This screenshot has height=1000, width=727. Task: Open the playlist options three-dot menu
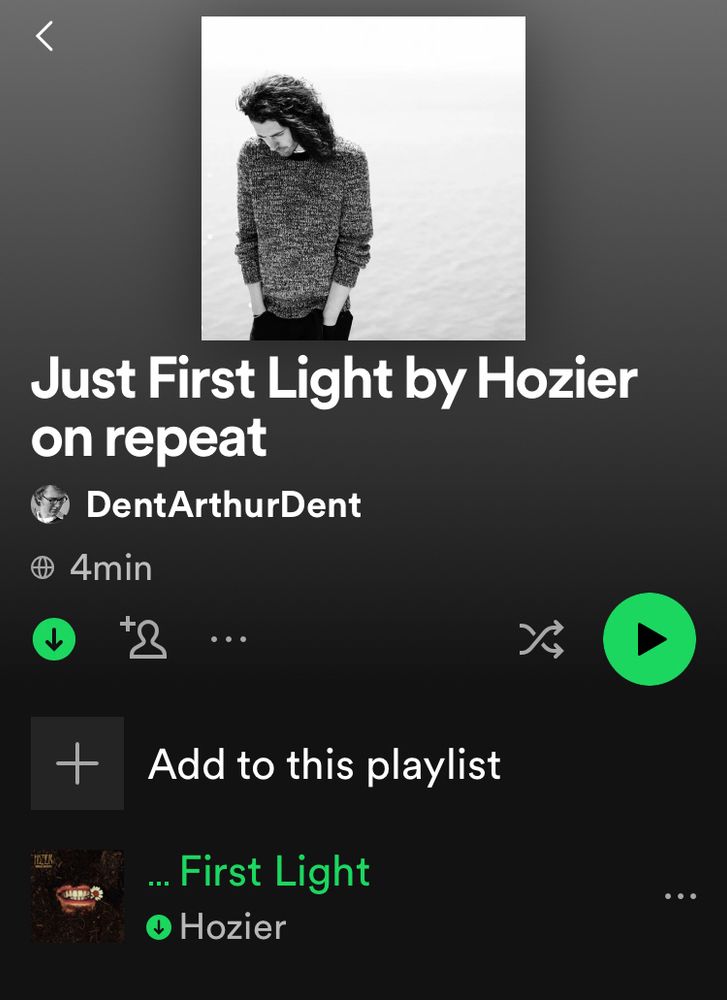click(229, 638)
